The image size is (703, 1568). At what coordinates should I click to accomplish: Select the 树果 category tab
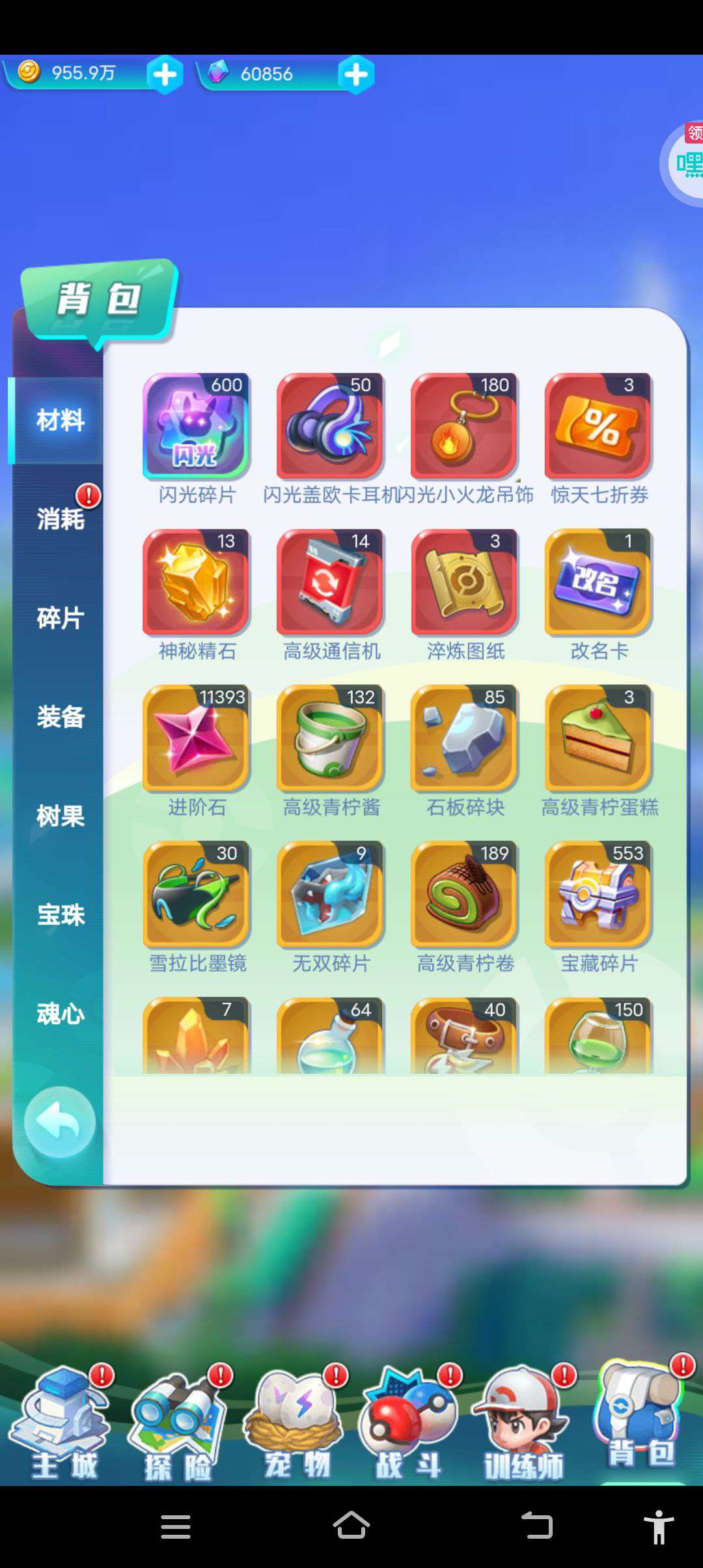[x=60, y=815]
